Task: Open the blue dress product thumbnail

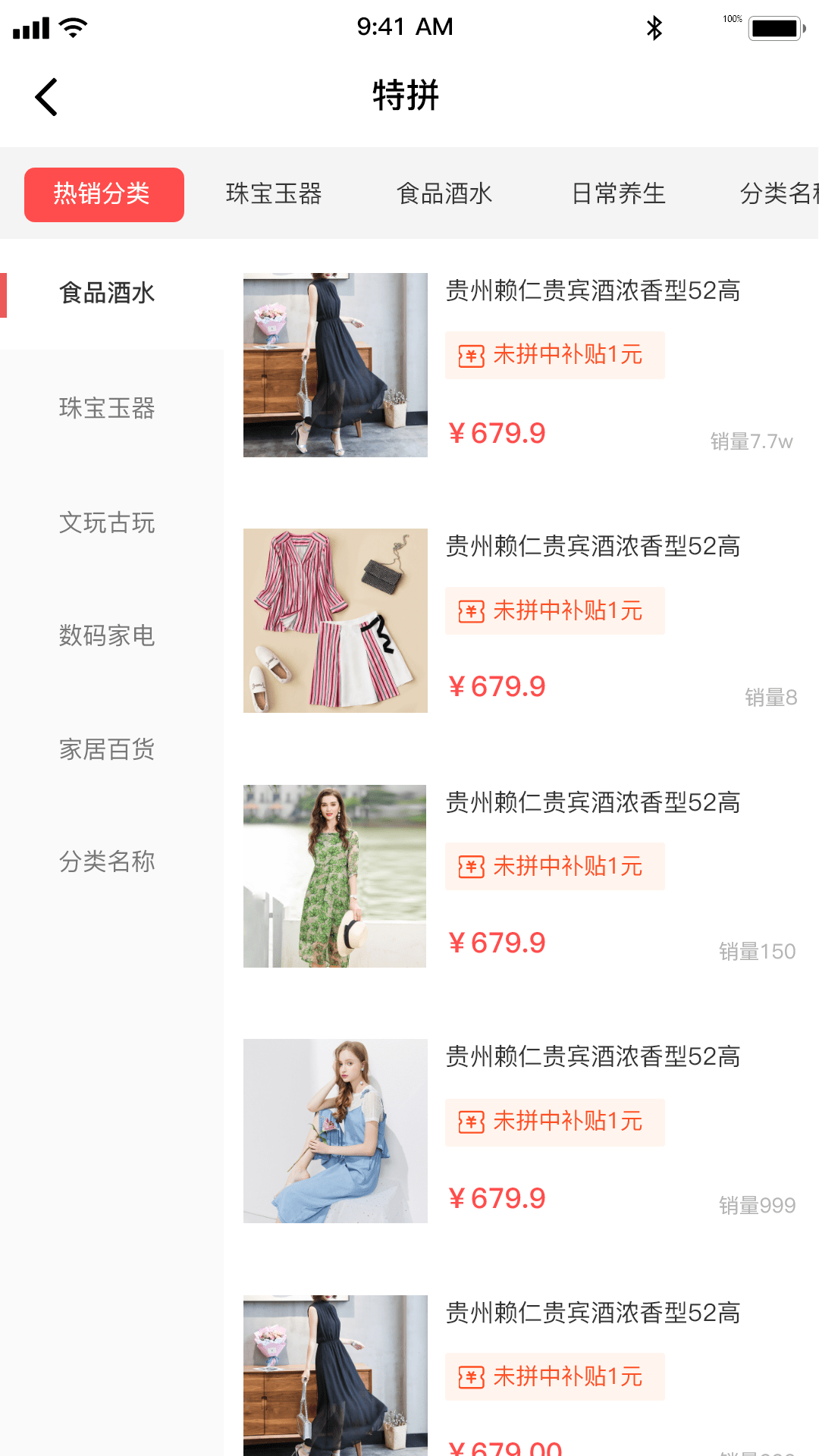Action: 334,1131
